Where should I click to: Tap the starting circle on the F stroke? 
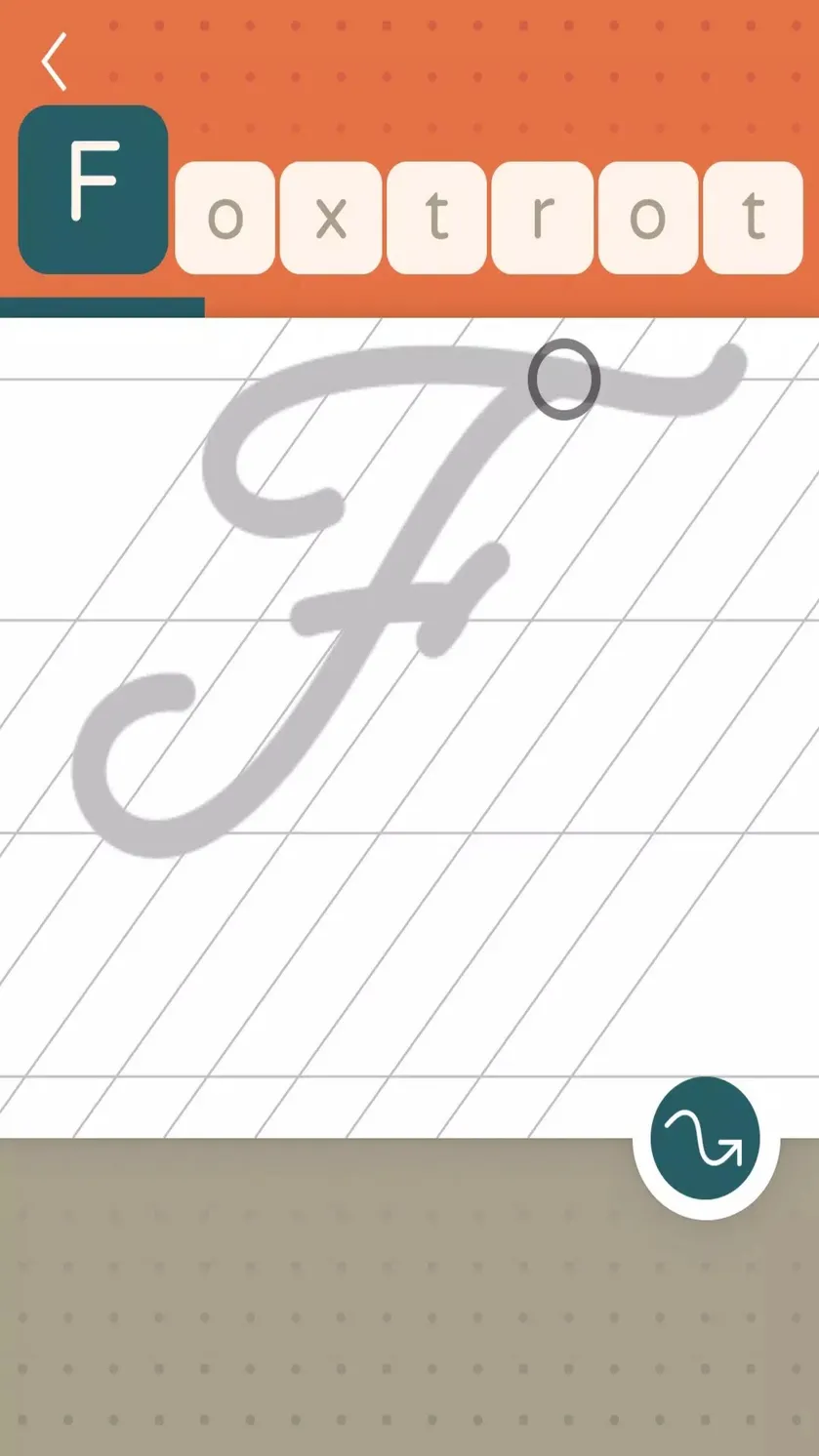click(x=563, y=381)
